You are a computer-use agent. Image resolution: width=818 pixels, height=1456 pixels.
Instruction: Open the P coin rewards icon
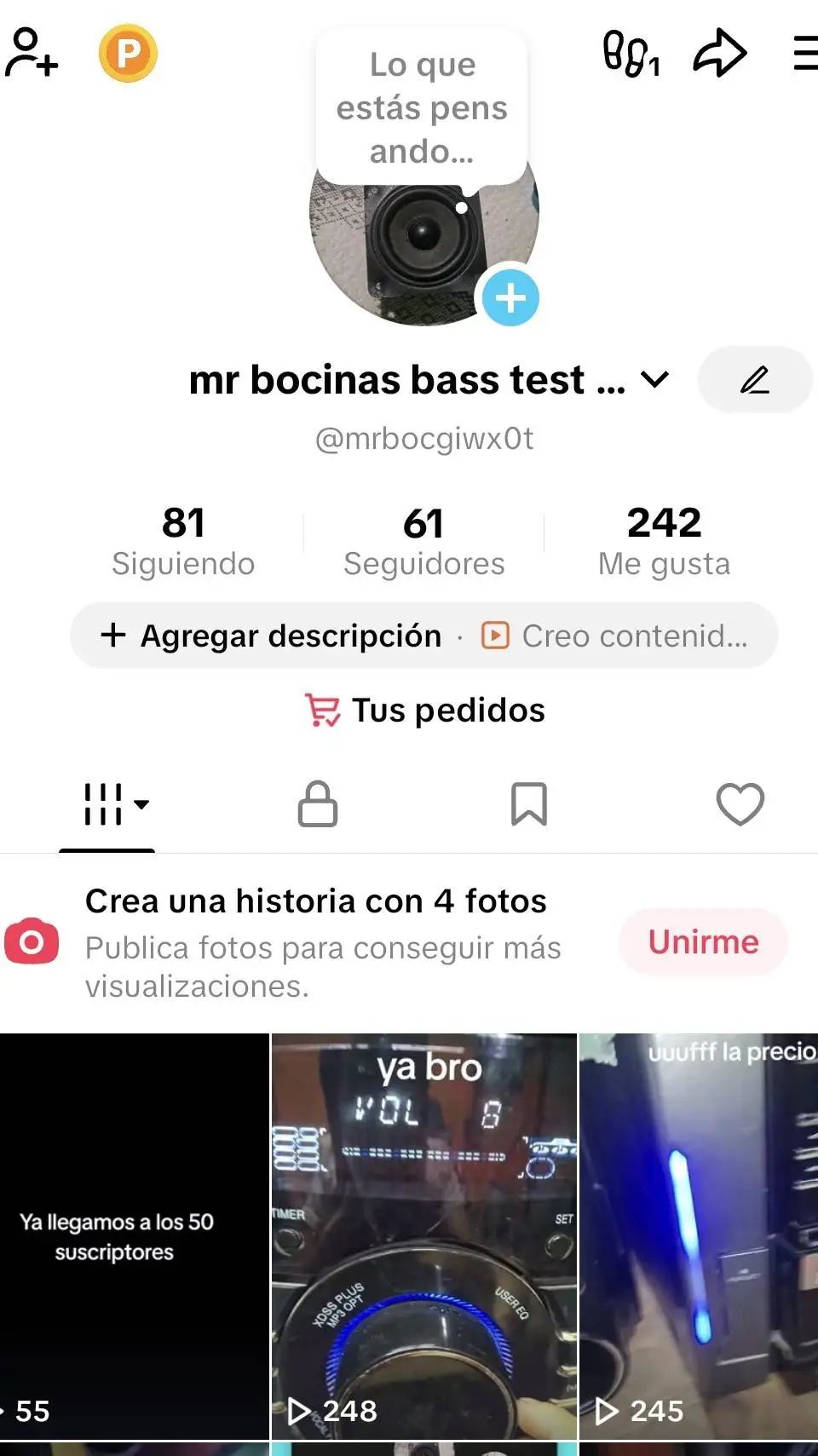(x=128, y=53)
